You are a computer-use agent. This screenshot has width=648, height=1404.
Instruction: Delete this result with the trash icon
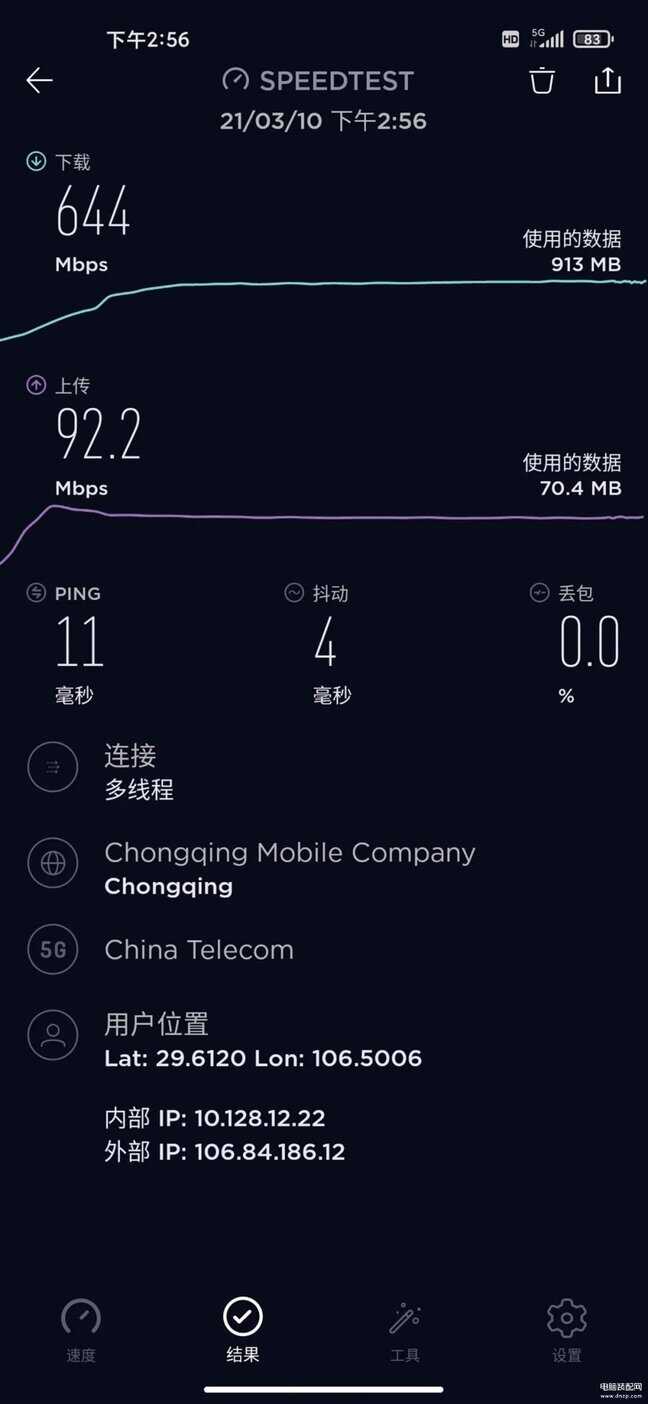click(542, 80)
